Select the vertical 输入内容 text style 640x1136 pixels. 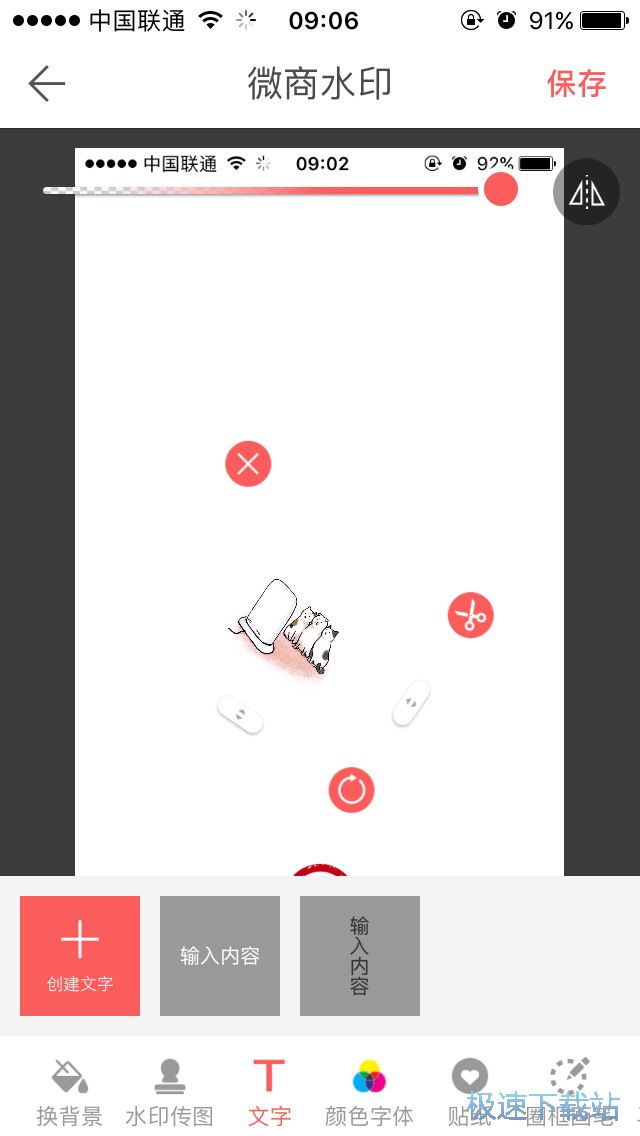360,956
